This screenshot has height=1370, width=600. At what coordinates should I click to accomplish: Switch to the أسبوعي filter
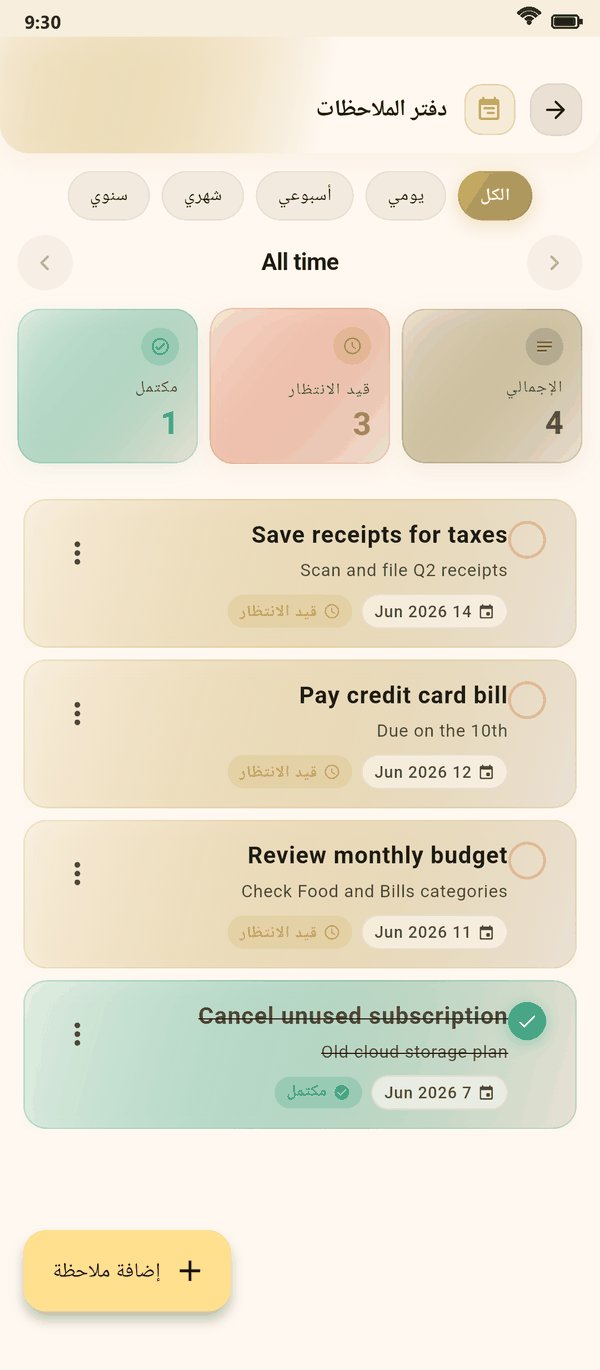pyautogui.click(x=305, y=196)
